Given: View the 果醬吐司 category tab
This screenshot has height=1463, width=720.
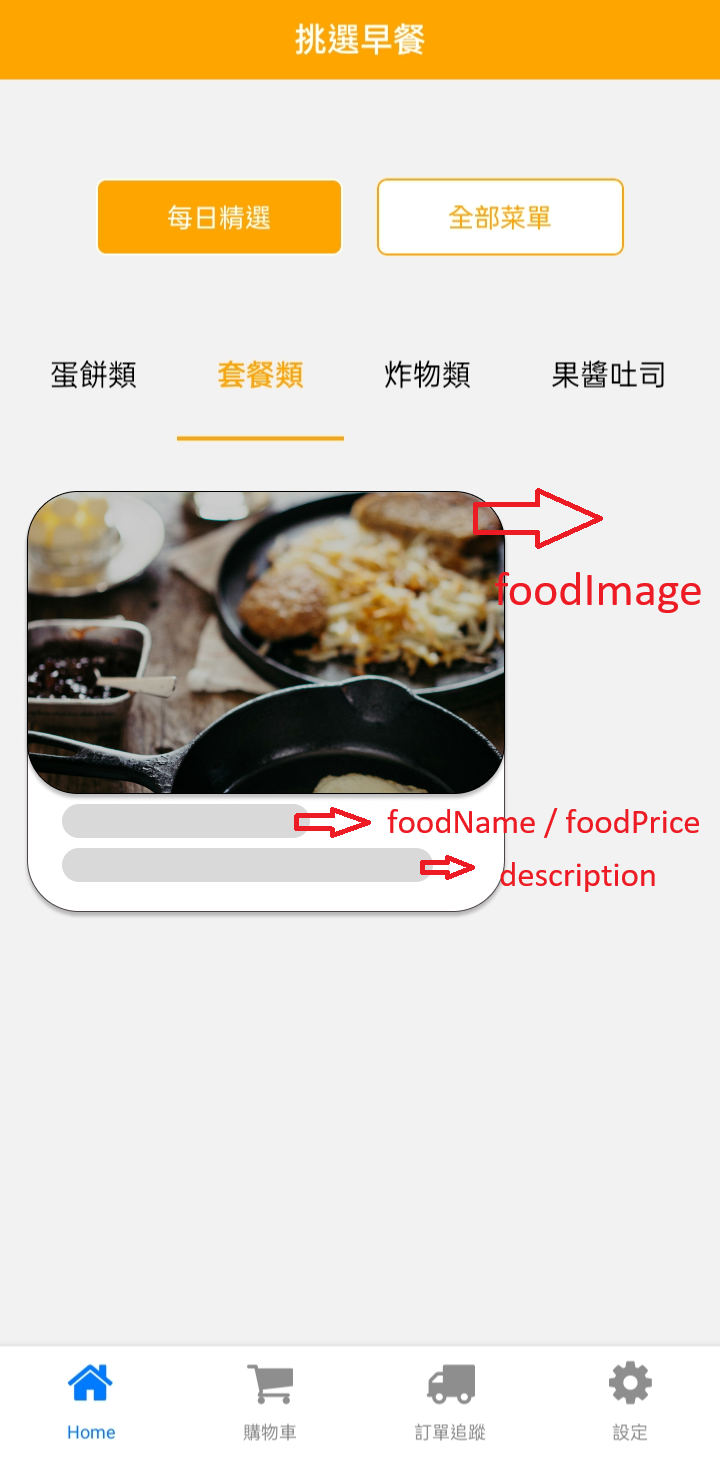Looking at the screenshot, I should [x=608, y=376].
